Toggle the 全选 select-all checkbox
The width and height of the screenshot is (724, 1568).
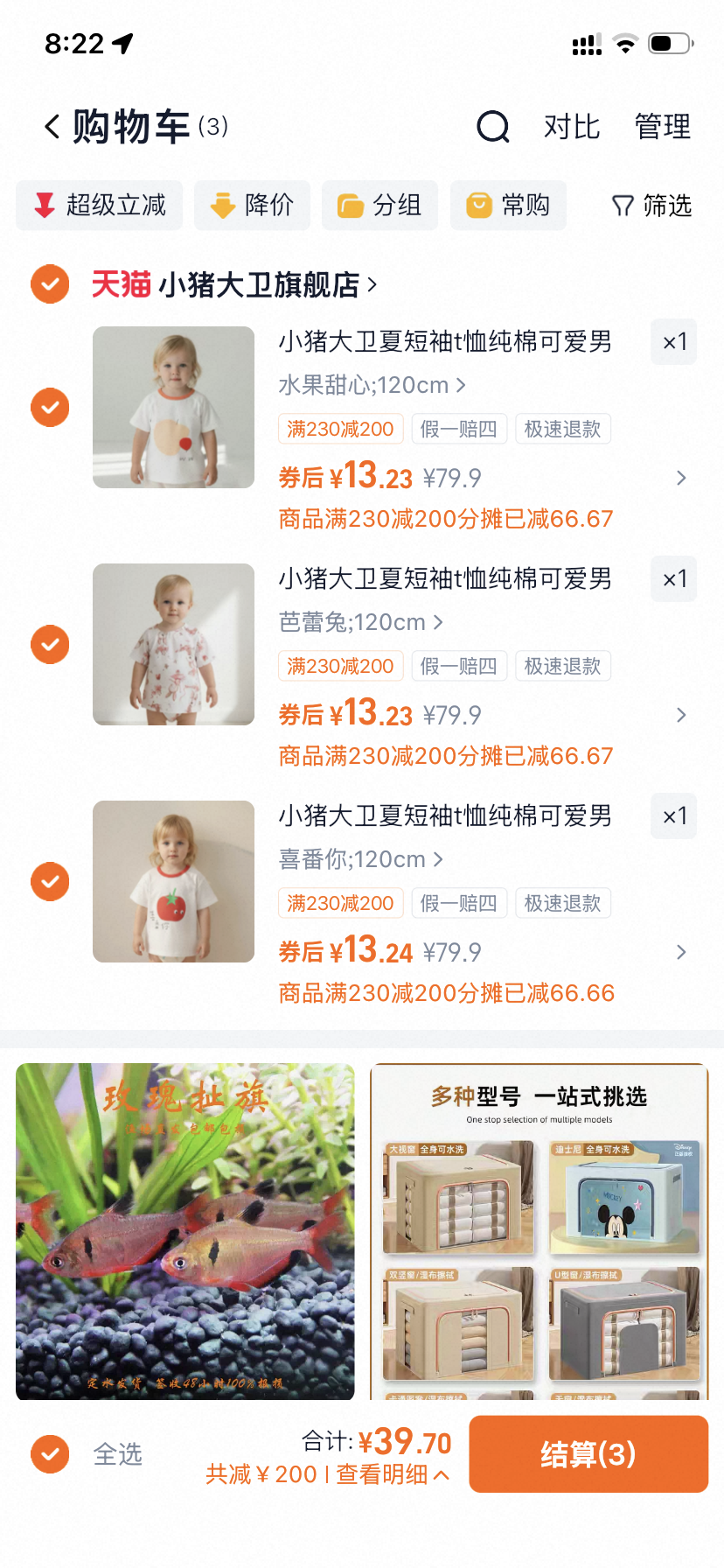(x=50, y=1454)
